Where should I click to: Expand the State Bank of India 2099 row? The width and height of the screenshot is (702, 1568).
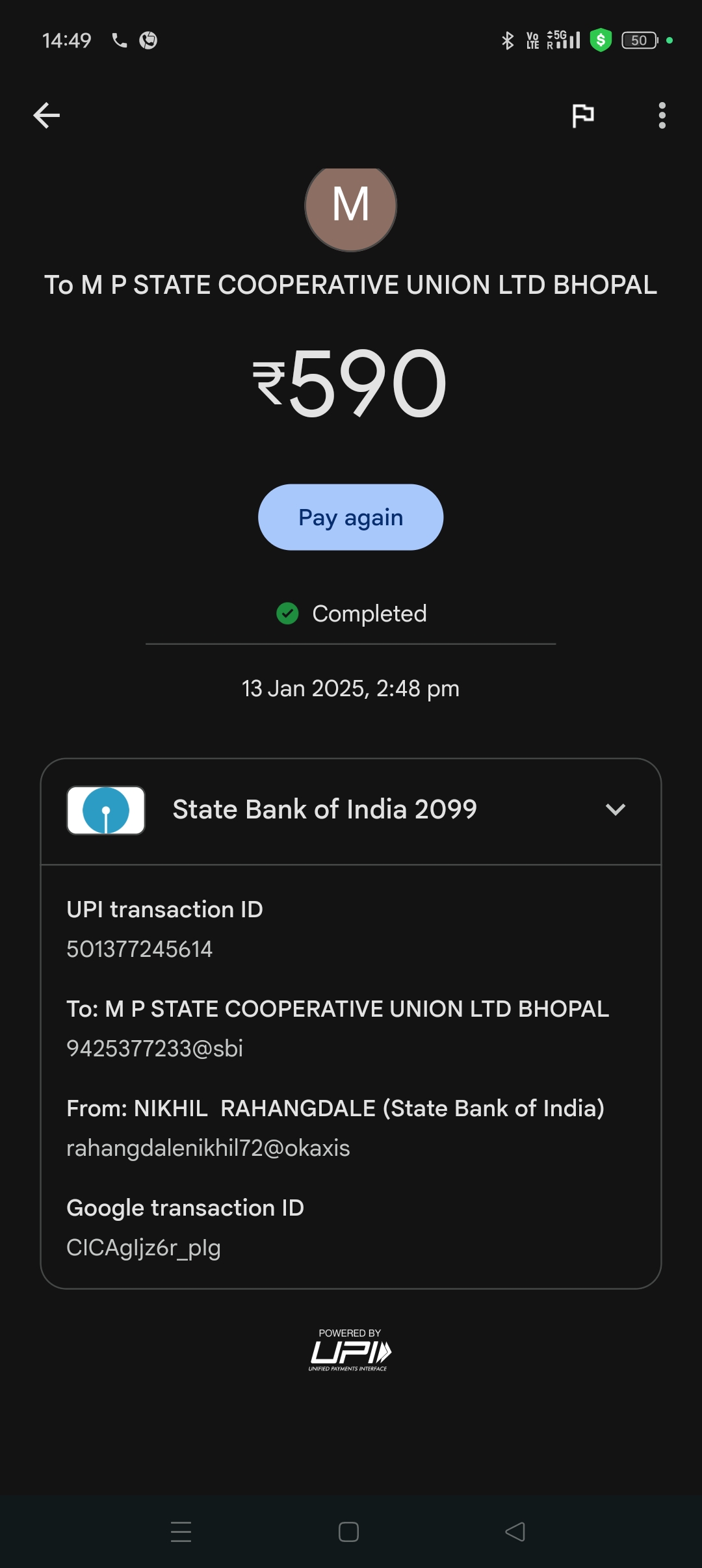[351, 811]
